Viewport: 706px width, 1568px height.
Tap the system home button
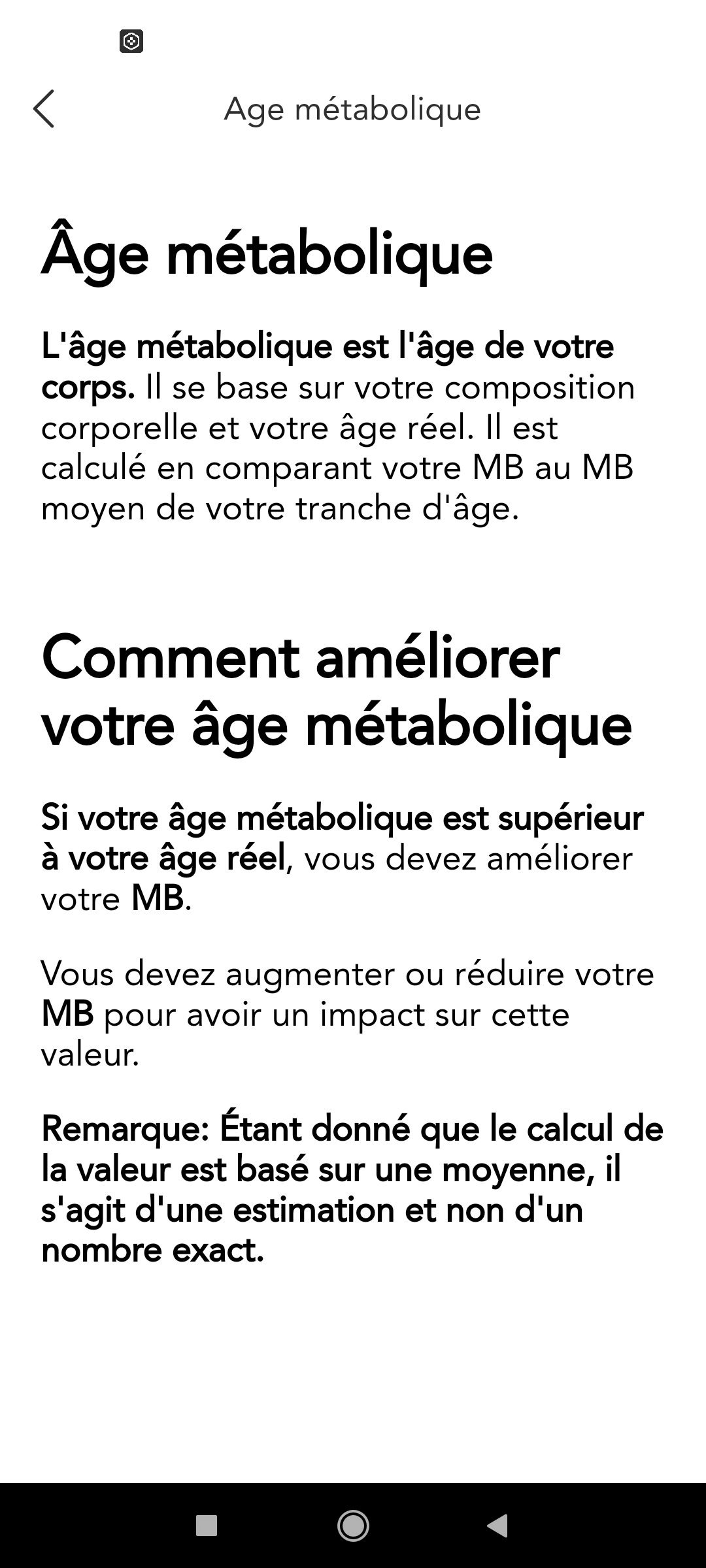click(353, 1526)
